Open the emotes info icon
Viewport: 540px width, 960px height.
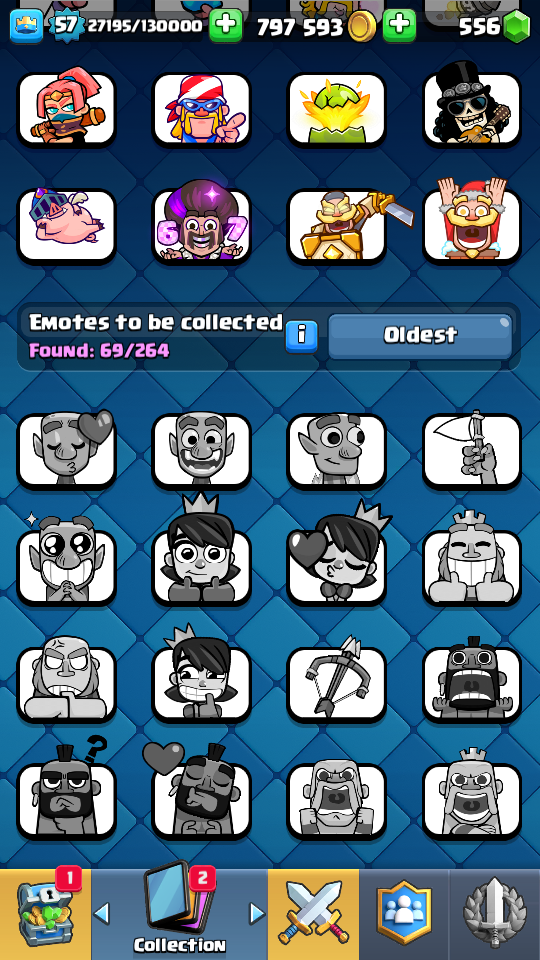(302, 336)
